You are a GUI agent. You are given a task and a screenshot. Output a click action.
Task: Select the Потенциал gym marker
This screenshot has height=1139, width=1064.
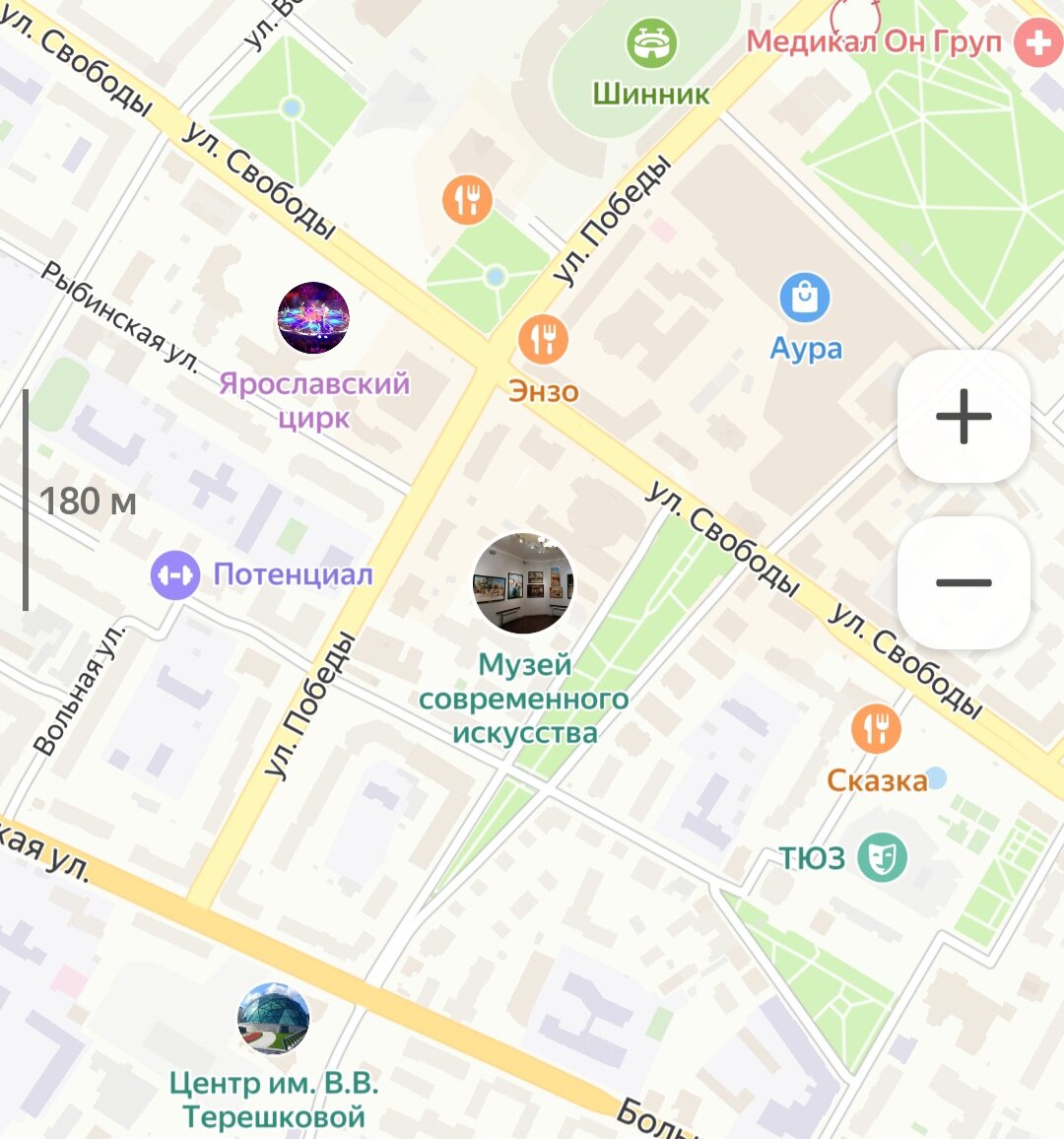175,574
